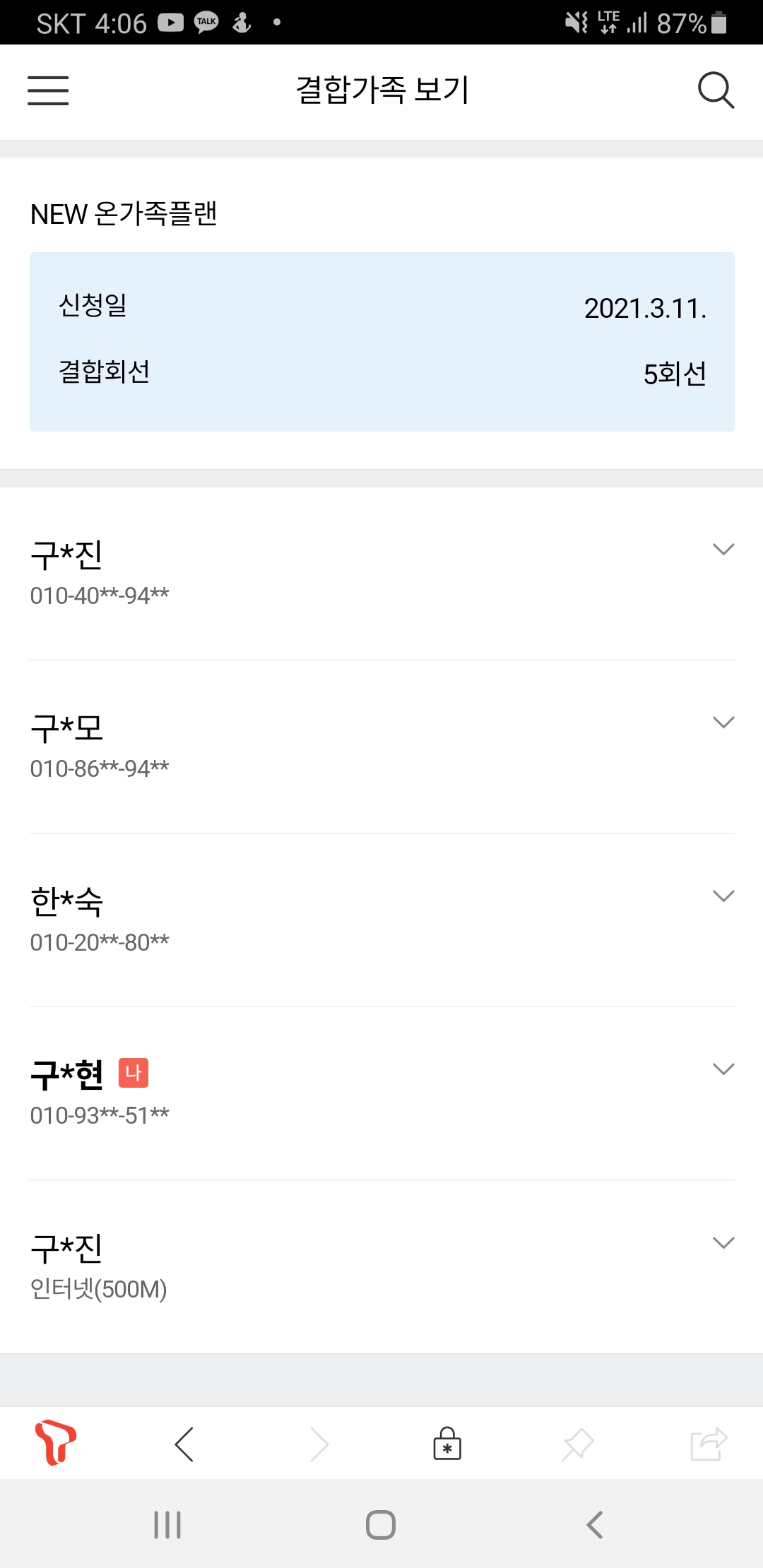
Task: Expand the 구*현 (나) row
Action: [x=723, y=1069]
